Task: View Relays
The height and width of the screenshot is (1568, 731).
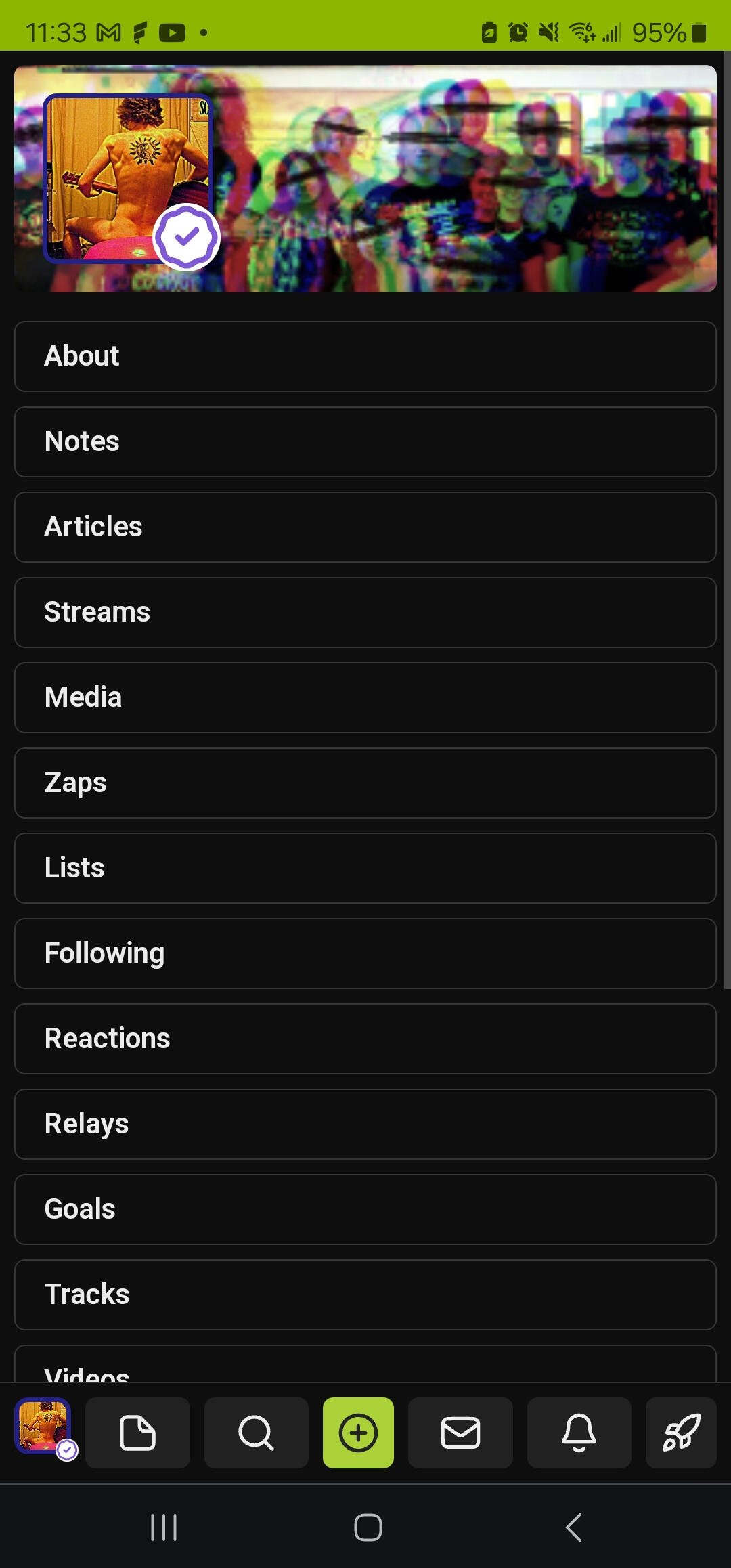Action: coord(365,1124)
